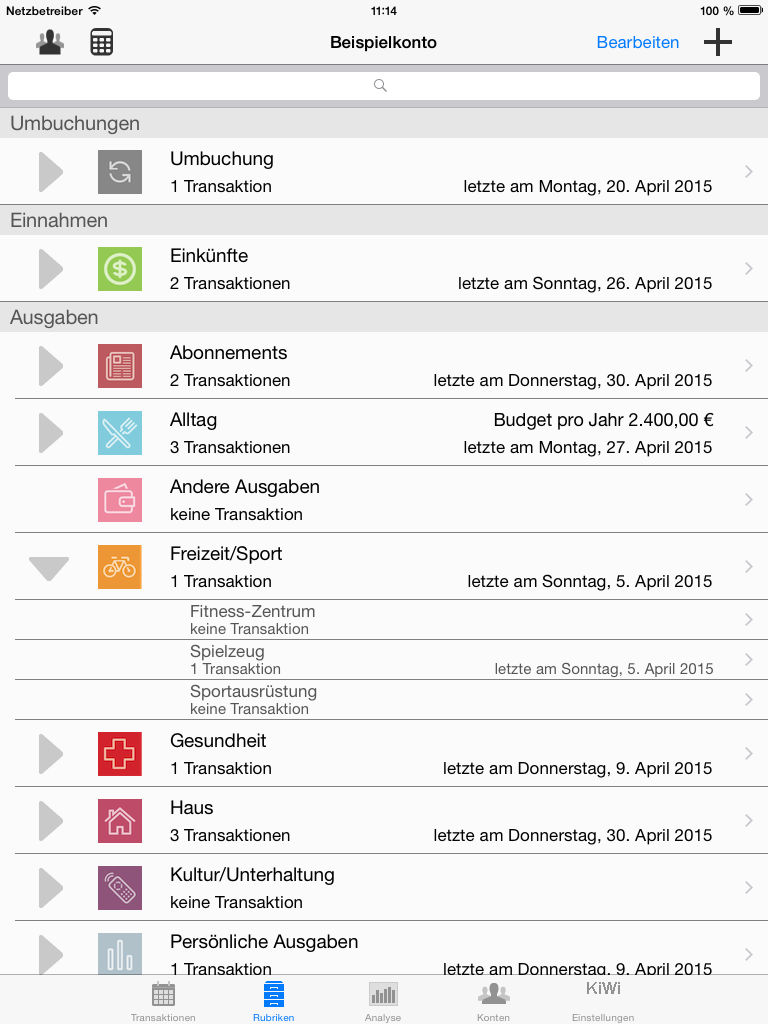Open the Alltag category row
The image size is (768, 1024).
pyautogui.click(x=400, y=433)
